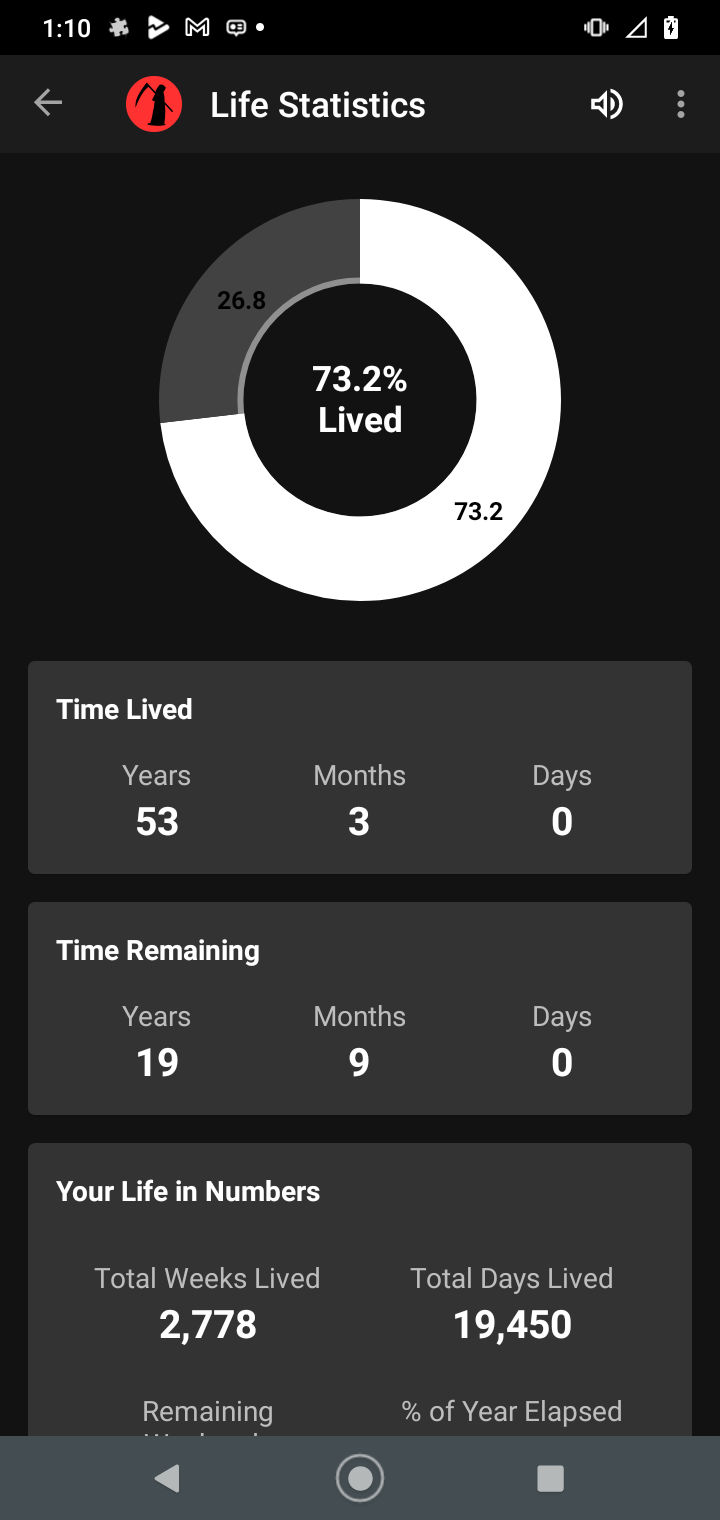
Task: Open recent apps from navigation bar
Action: pos(550,1478)
